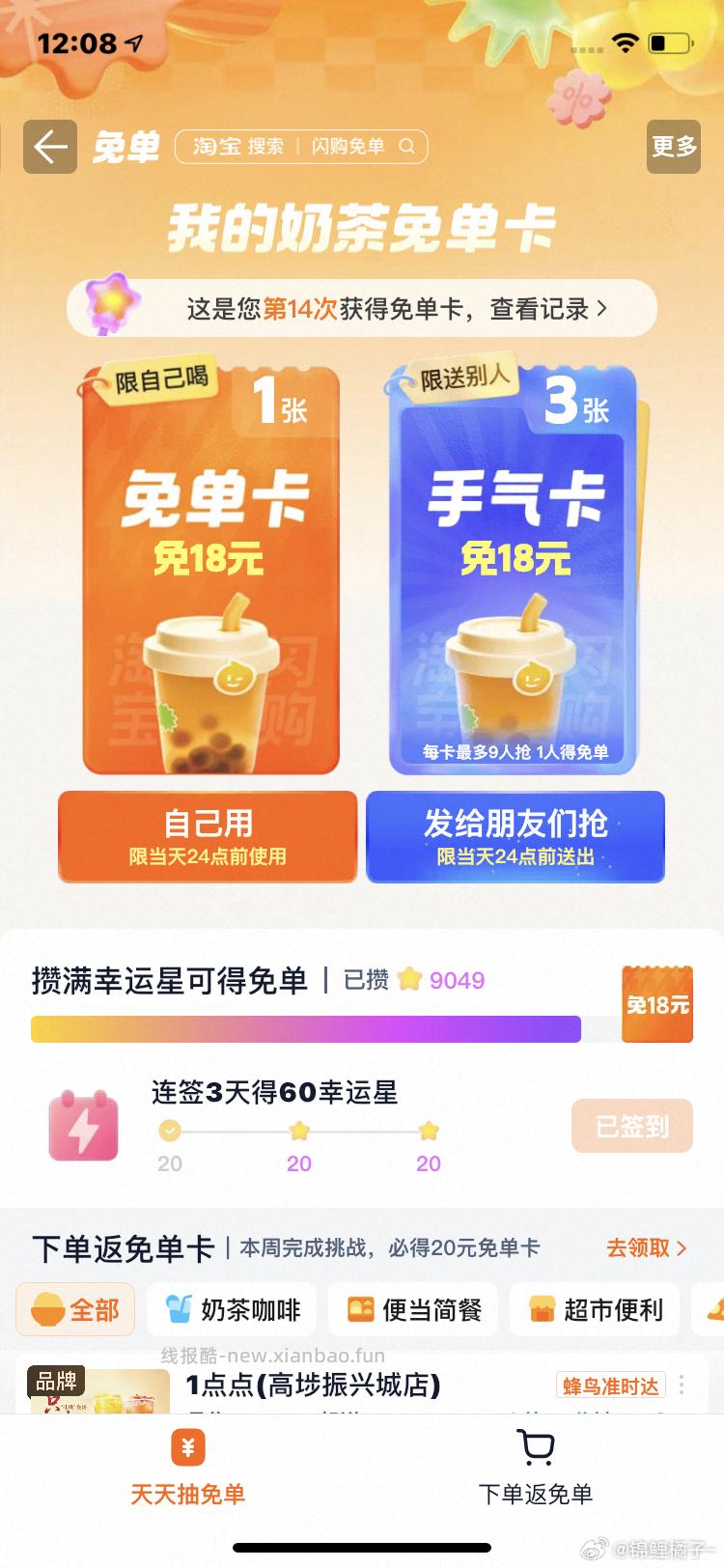Tap the 免18元 orange coupon ticket icon
Screen dimensions: 724x1568
[x=657, y=1004]
